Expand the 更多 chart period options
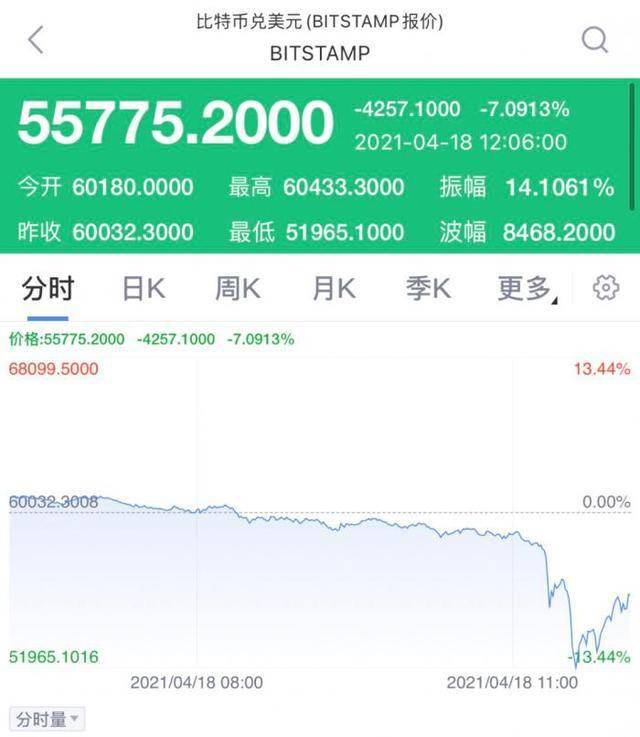Viewport: 640px width, 737px height. click(x=527, y=289)
